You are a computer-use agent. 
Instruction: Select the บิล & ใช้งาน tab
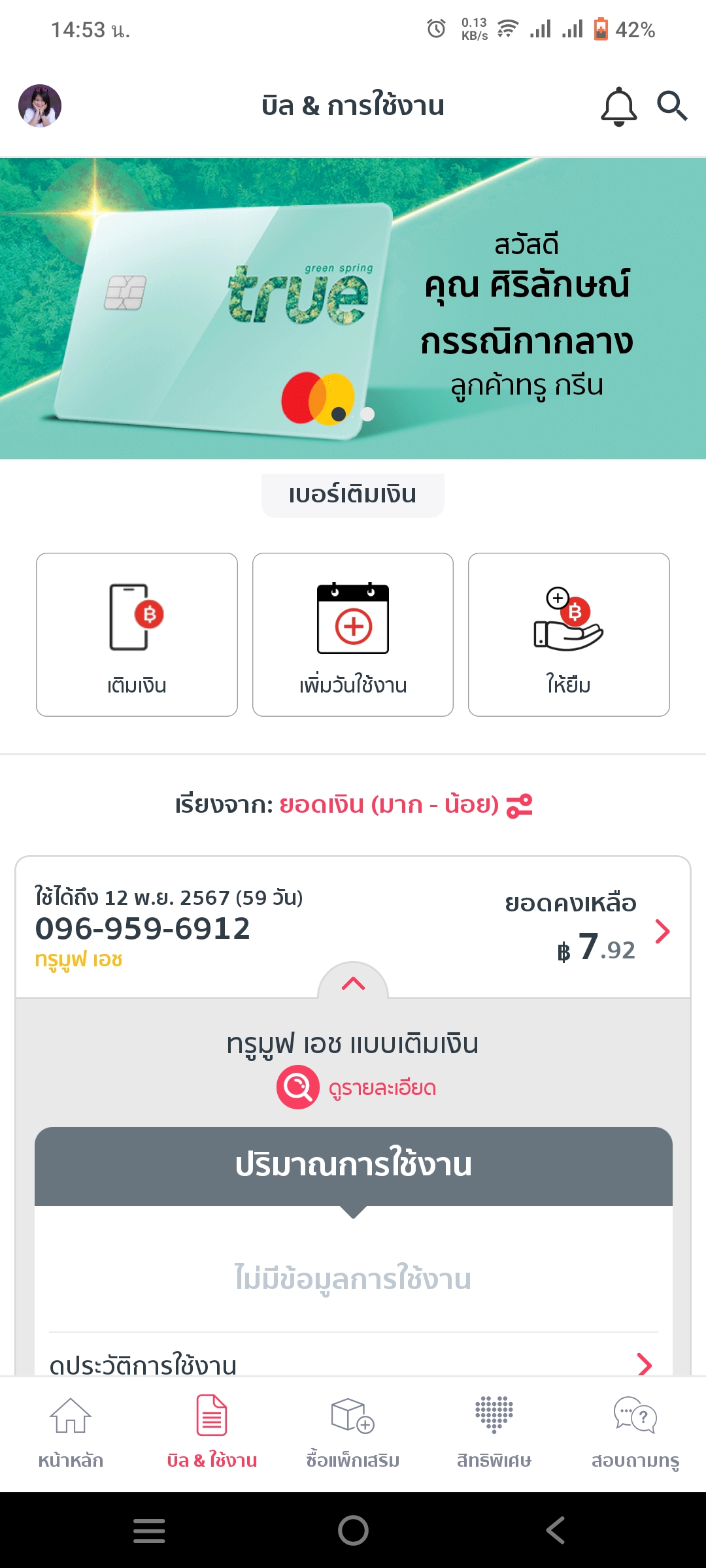[x=212, y=1432]
